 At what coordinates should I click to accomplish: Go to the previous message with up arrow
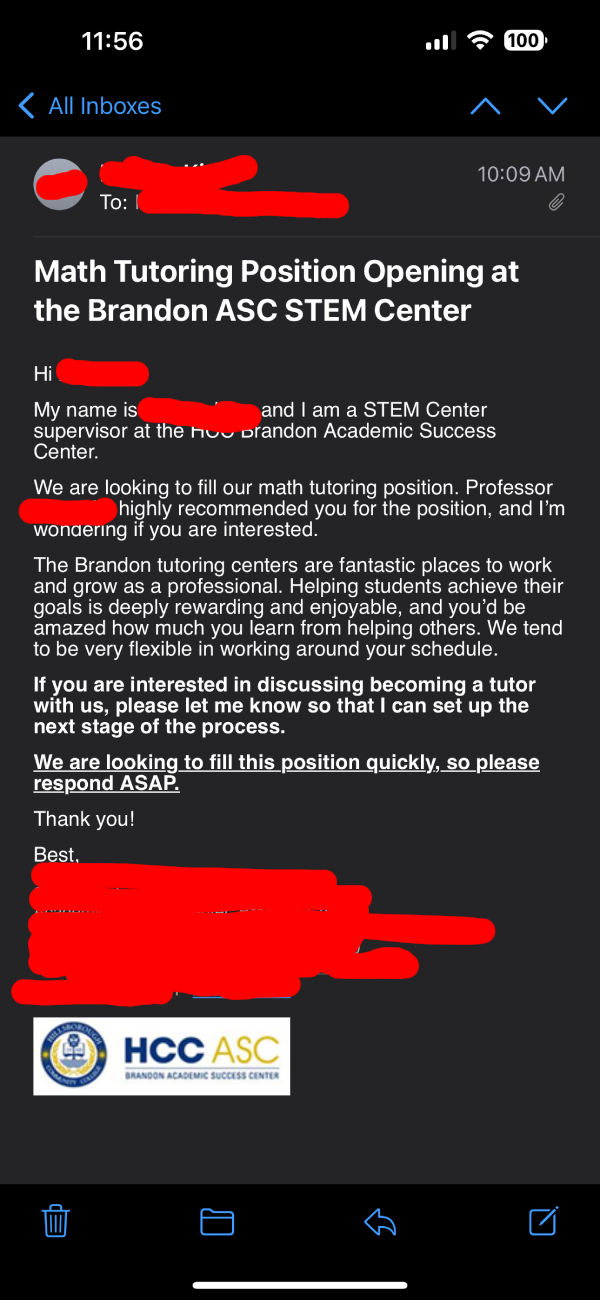[x=485, y=106]
